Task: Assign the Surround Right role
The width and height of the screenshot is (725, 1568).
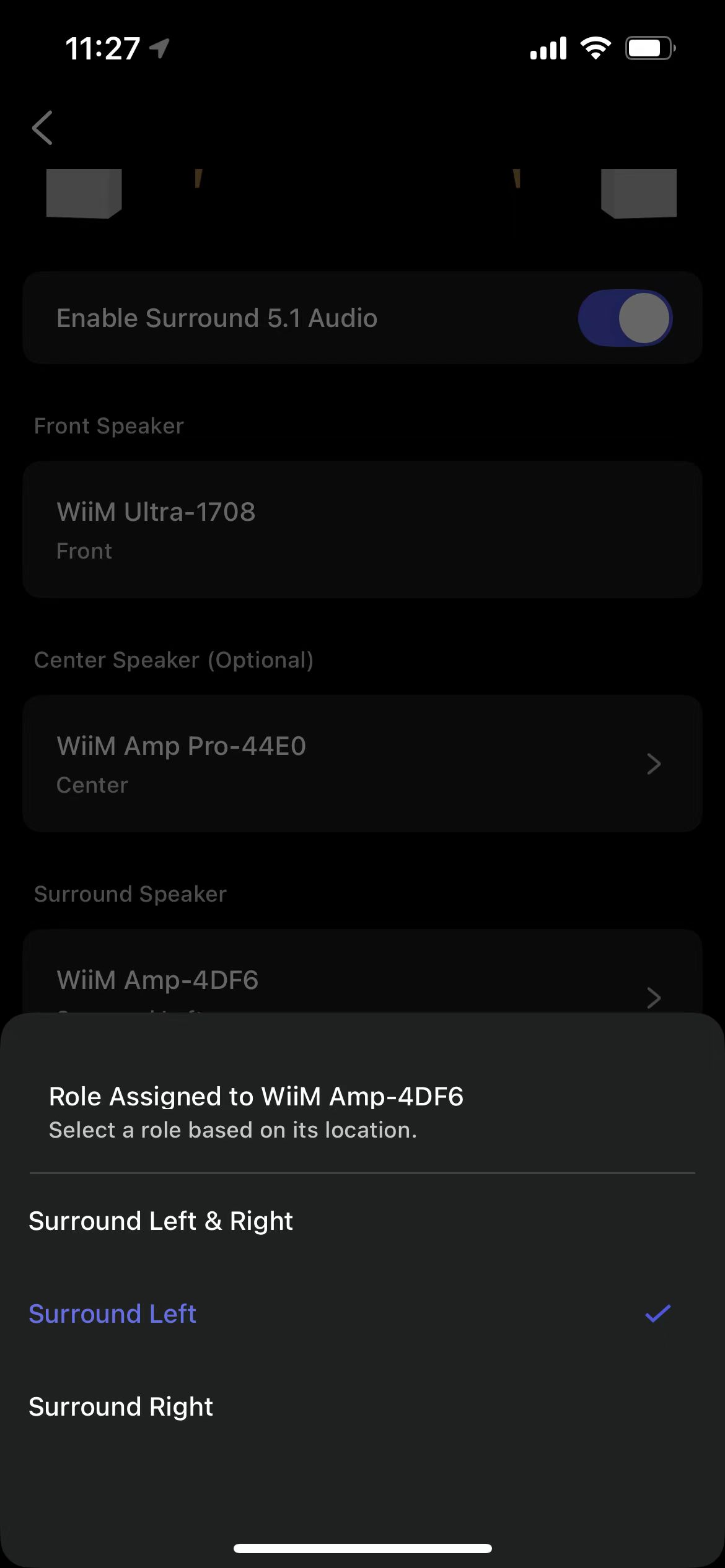Action: [x=362, y=1406]
